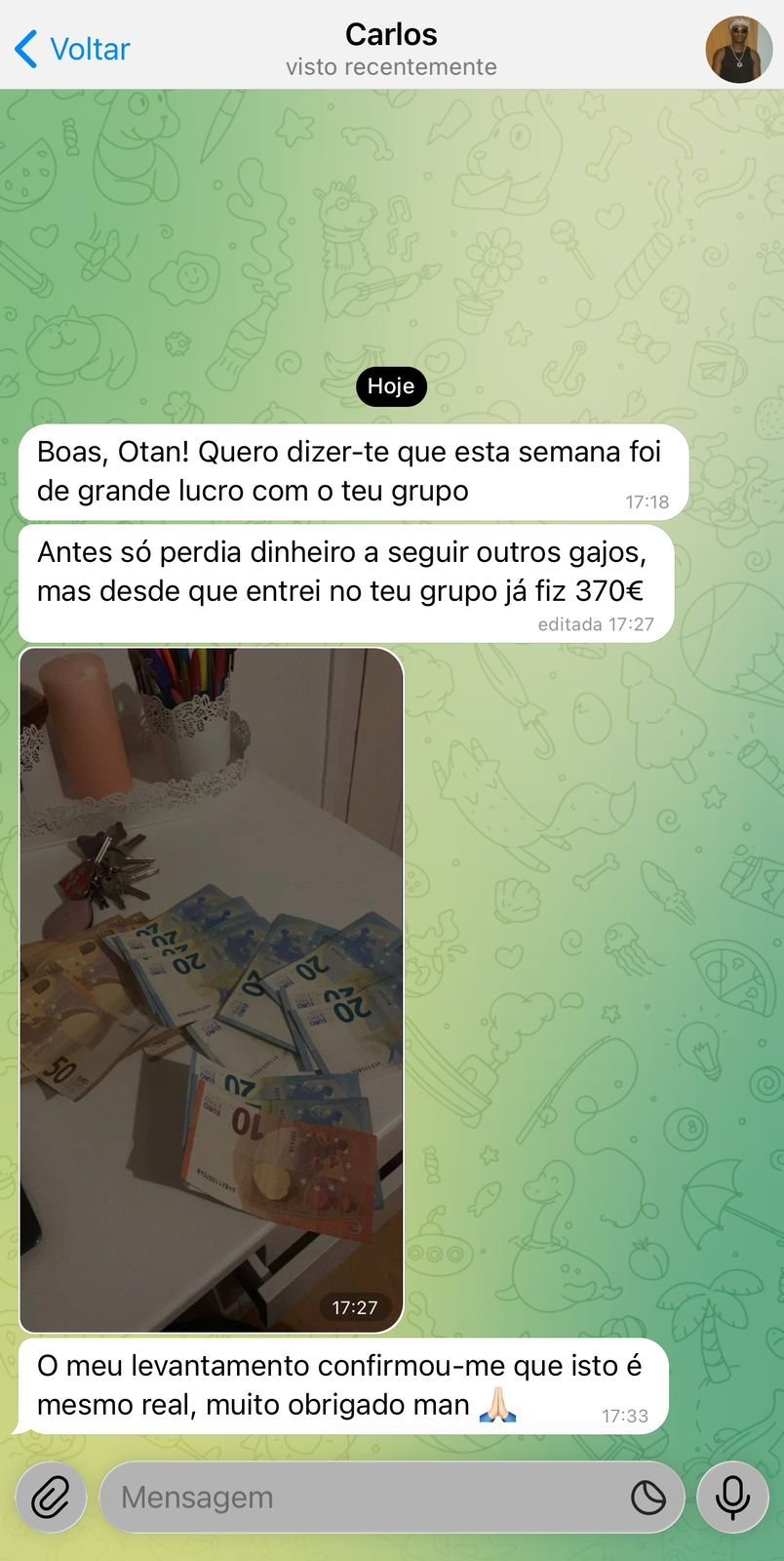Open the sticker panel icon in message field
Screen dimensions: 784x1561
coord(647,1497)
